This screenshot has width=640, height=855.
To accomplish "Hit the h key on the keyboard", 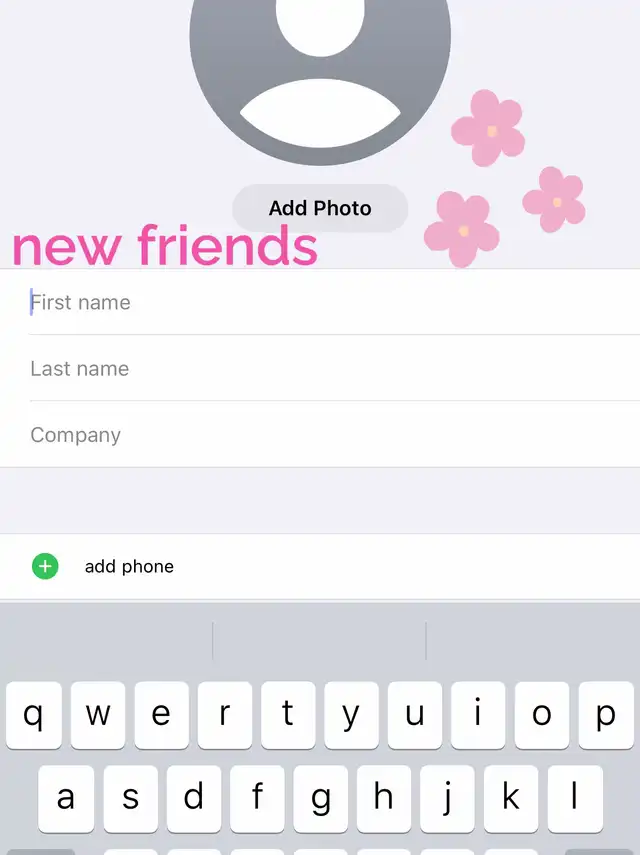I will (384, 798).
